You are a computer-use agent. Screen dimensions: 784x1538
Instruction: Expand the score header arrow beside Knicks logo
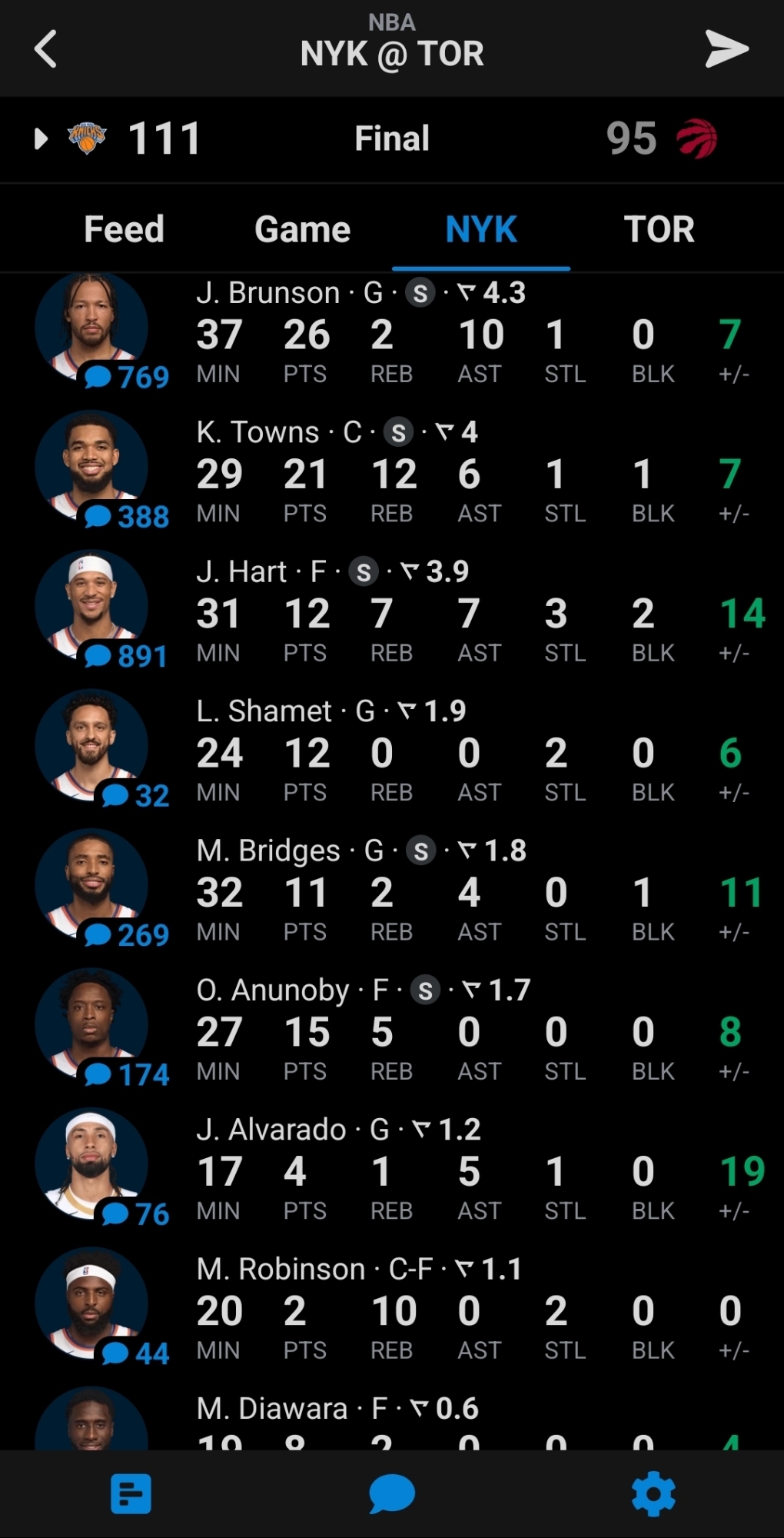(x=41, y=139)
